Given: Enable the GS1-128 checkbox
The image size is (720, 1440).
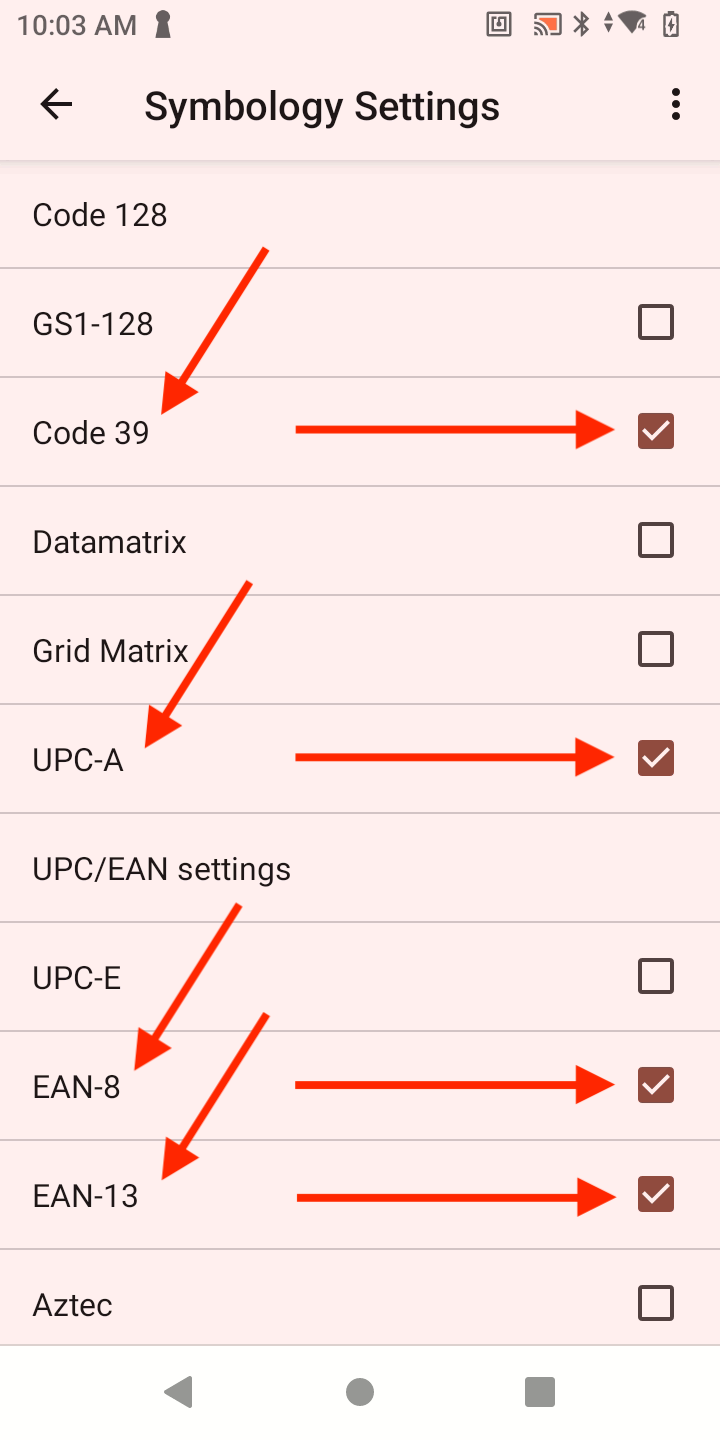Looking at the screenshot, I should [656, 323].
